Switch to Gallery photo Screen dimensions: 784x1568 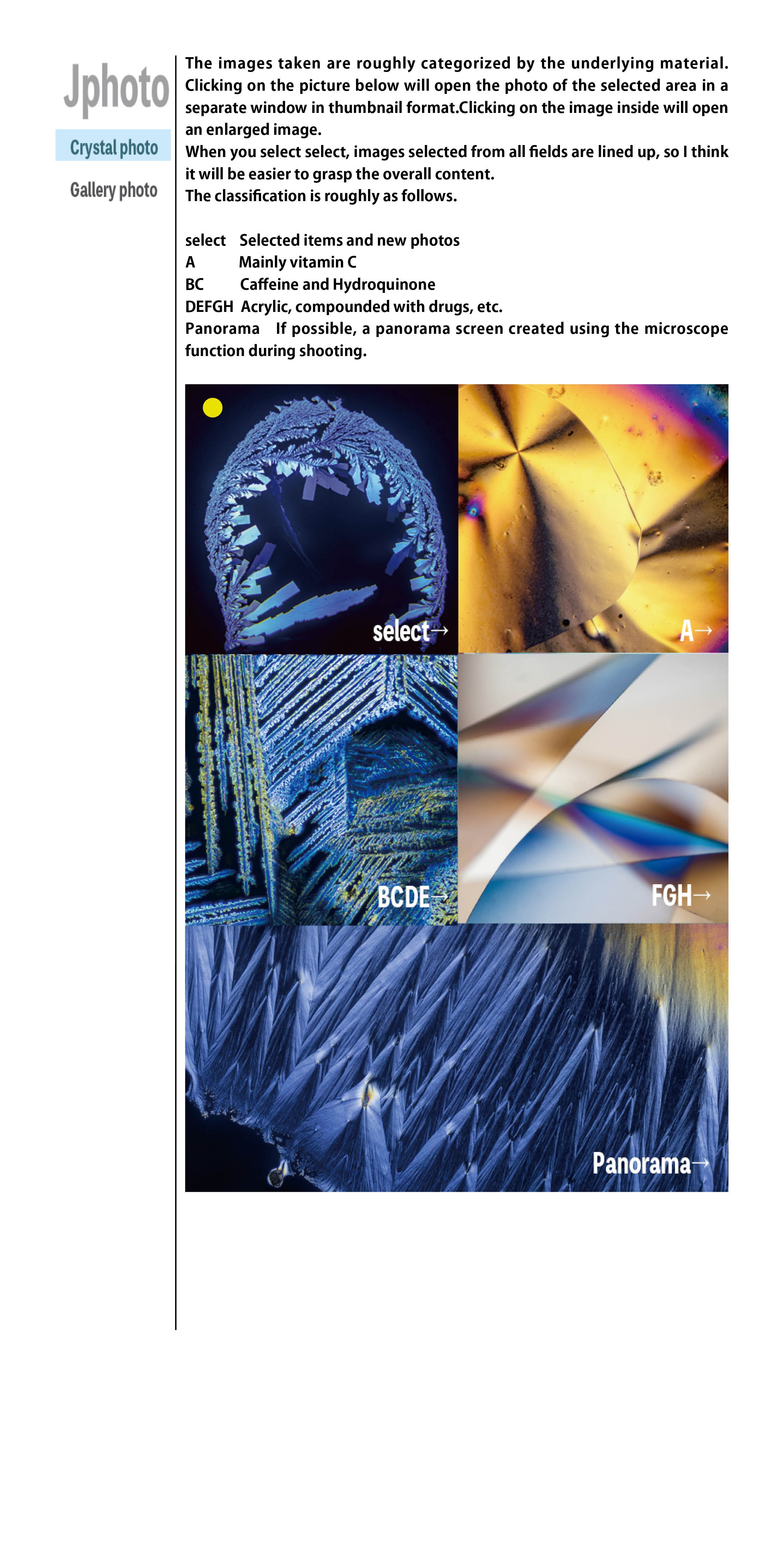coord(113,189)
